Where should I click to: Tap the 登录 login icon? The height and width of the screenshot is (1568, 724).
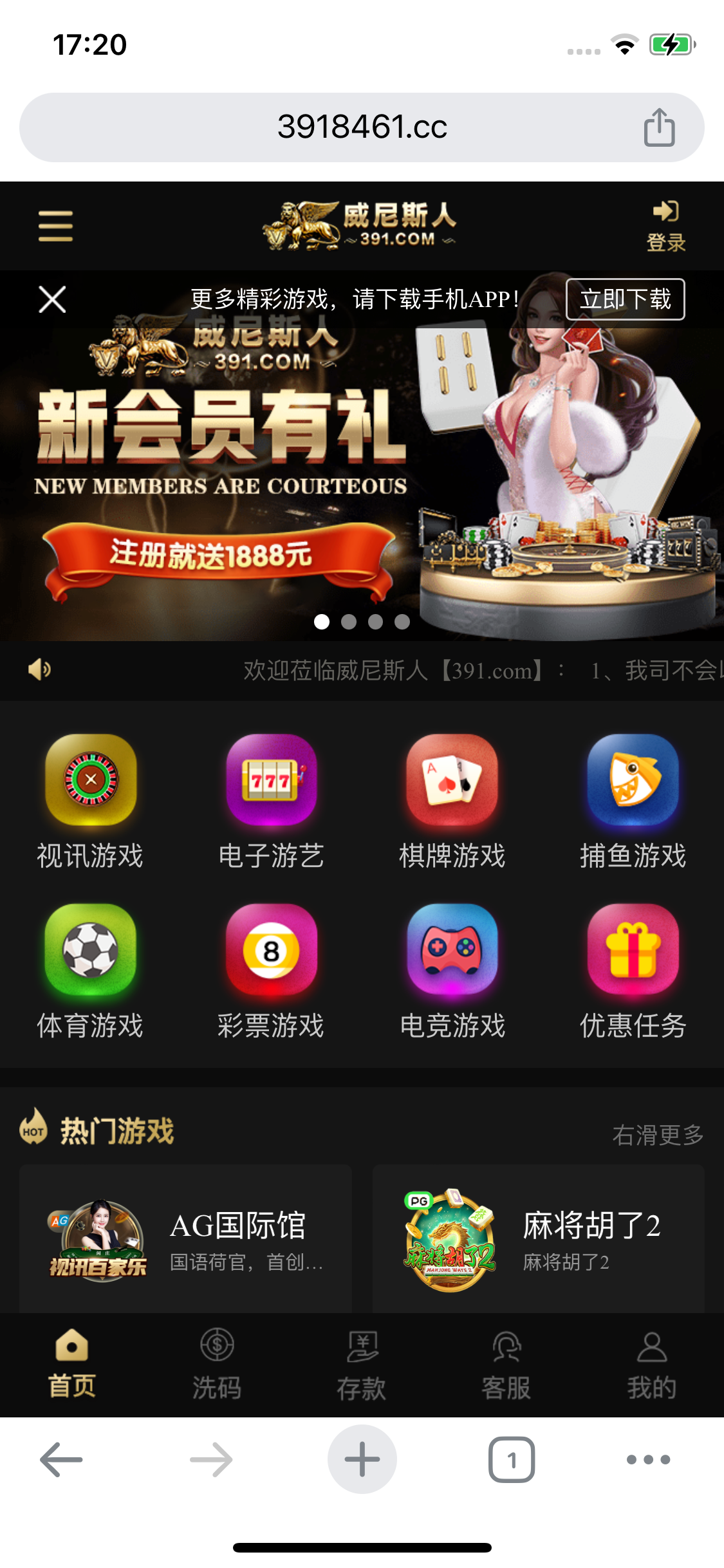[x=665, y=225]
